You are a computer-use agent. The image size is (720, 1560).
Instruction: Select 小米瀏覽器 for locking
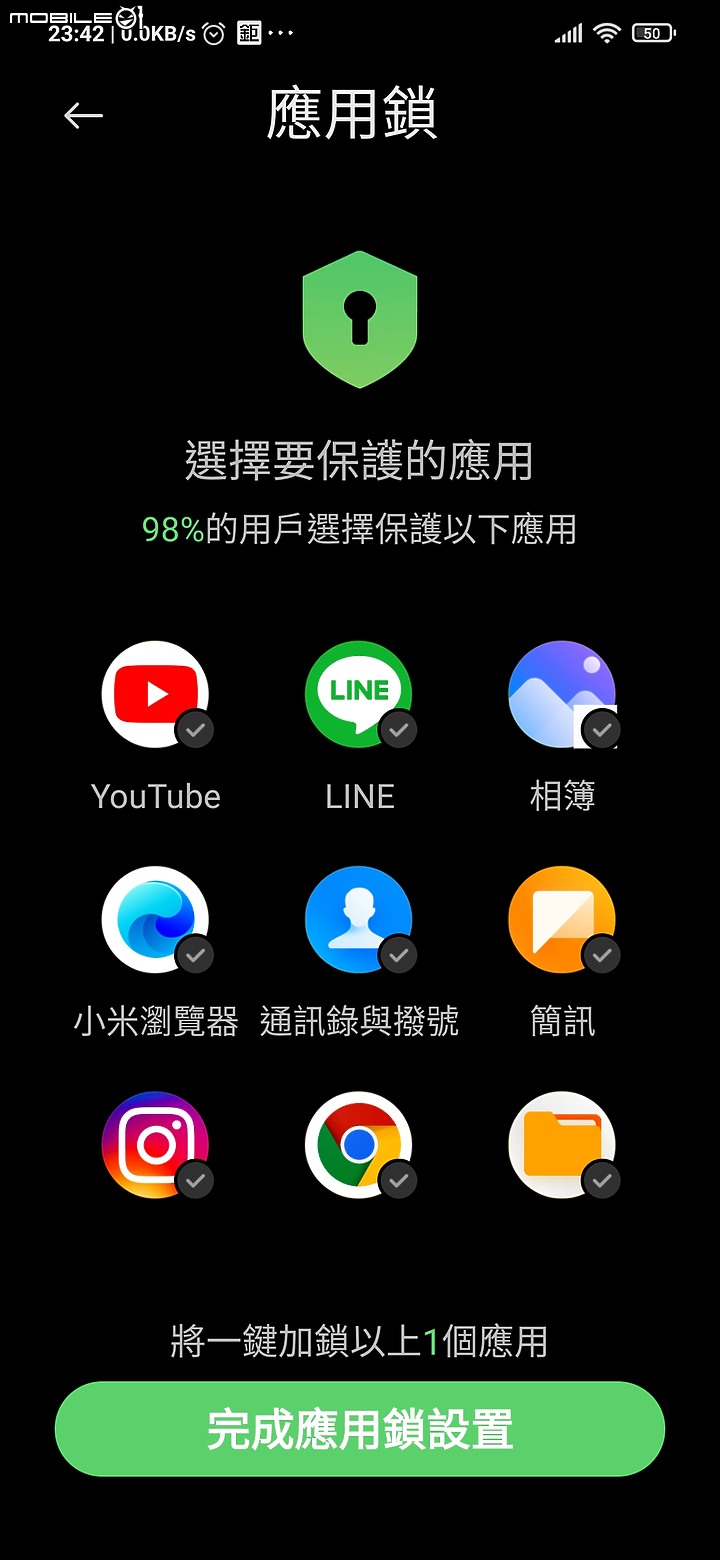(155, 920)
